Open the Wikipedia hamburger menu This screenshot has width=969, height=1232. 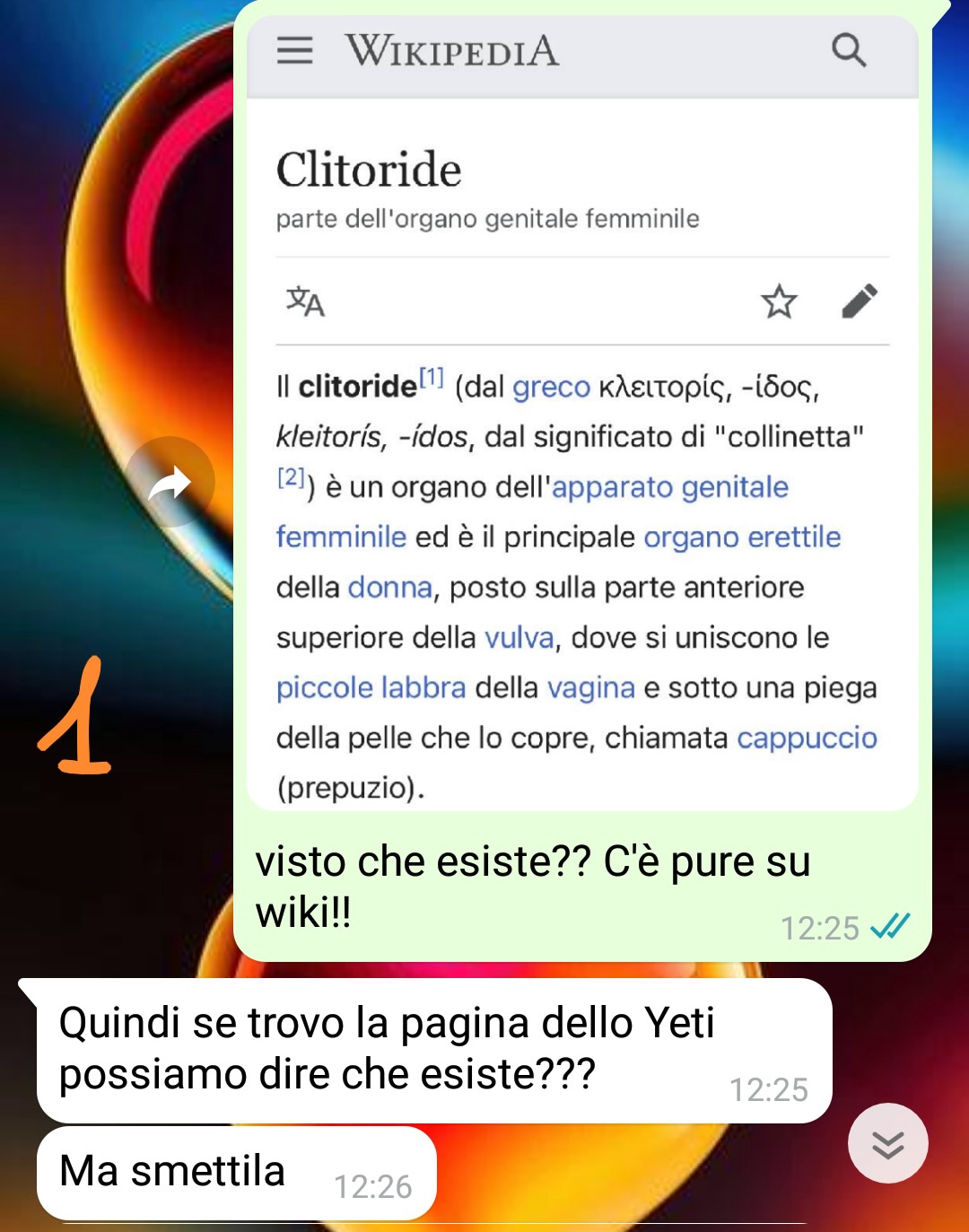(x=294, y=51)
